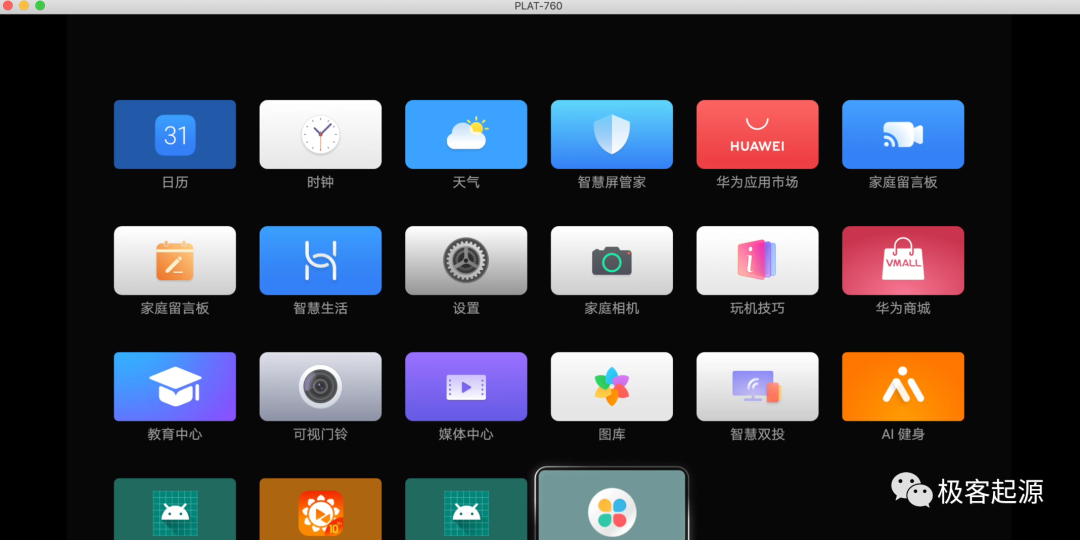Open the AI 健身 fitness app

pos(903,386)
